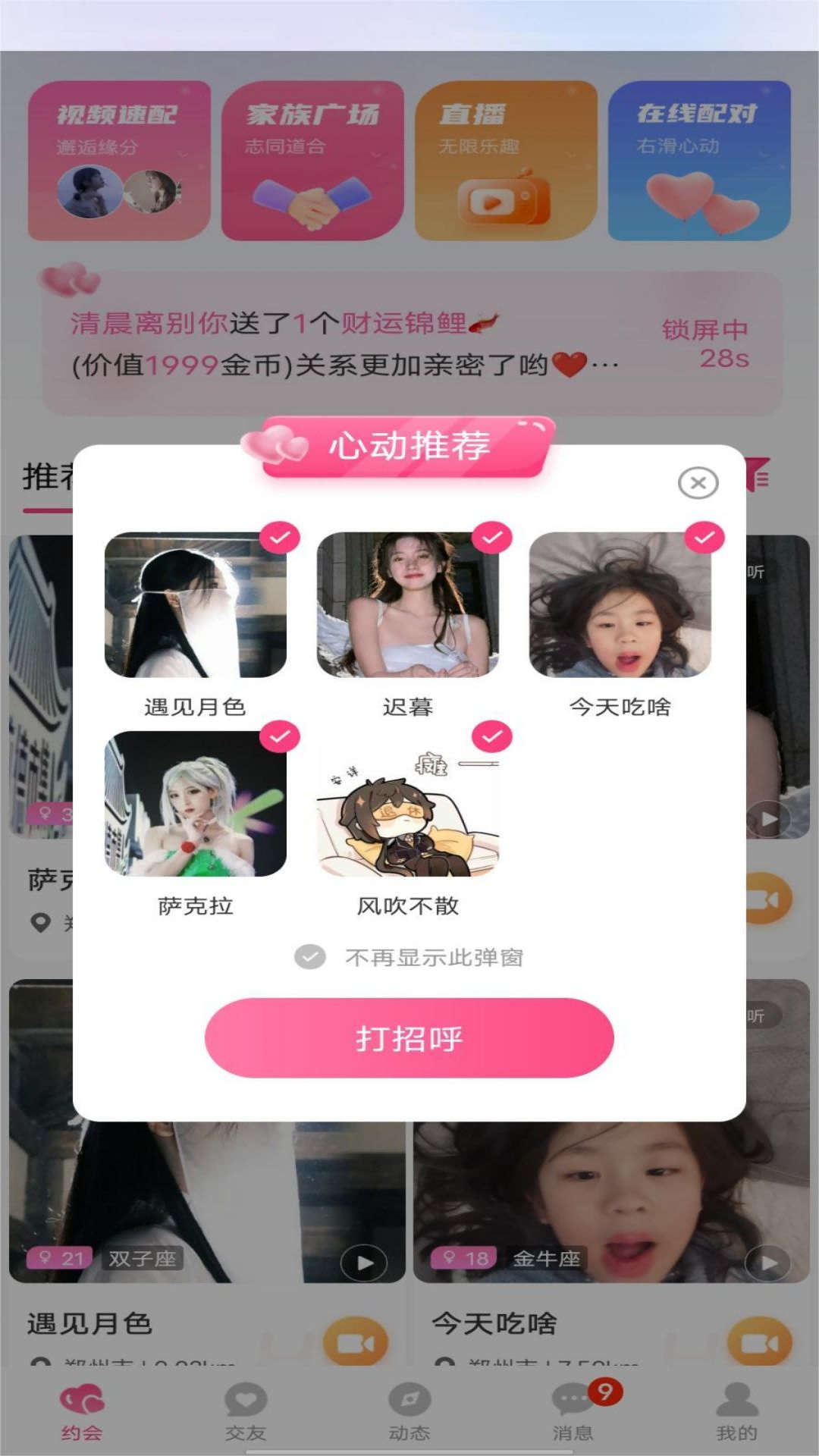Open the 消息 messages tab
Viewport: 819px width, 1456px height.
(x=573, y=1412)
